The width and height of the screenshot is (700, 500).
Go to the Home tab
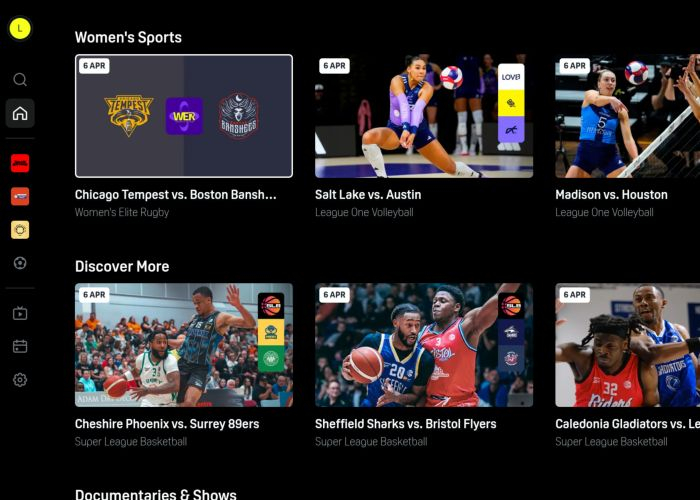20,113
